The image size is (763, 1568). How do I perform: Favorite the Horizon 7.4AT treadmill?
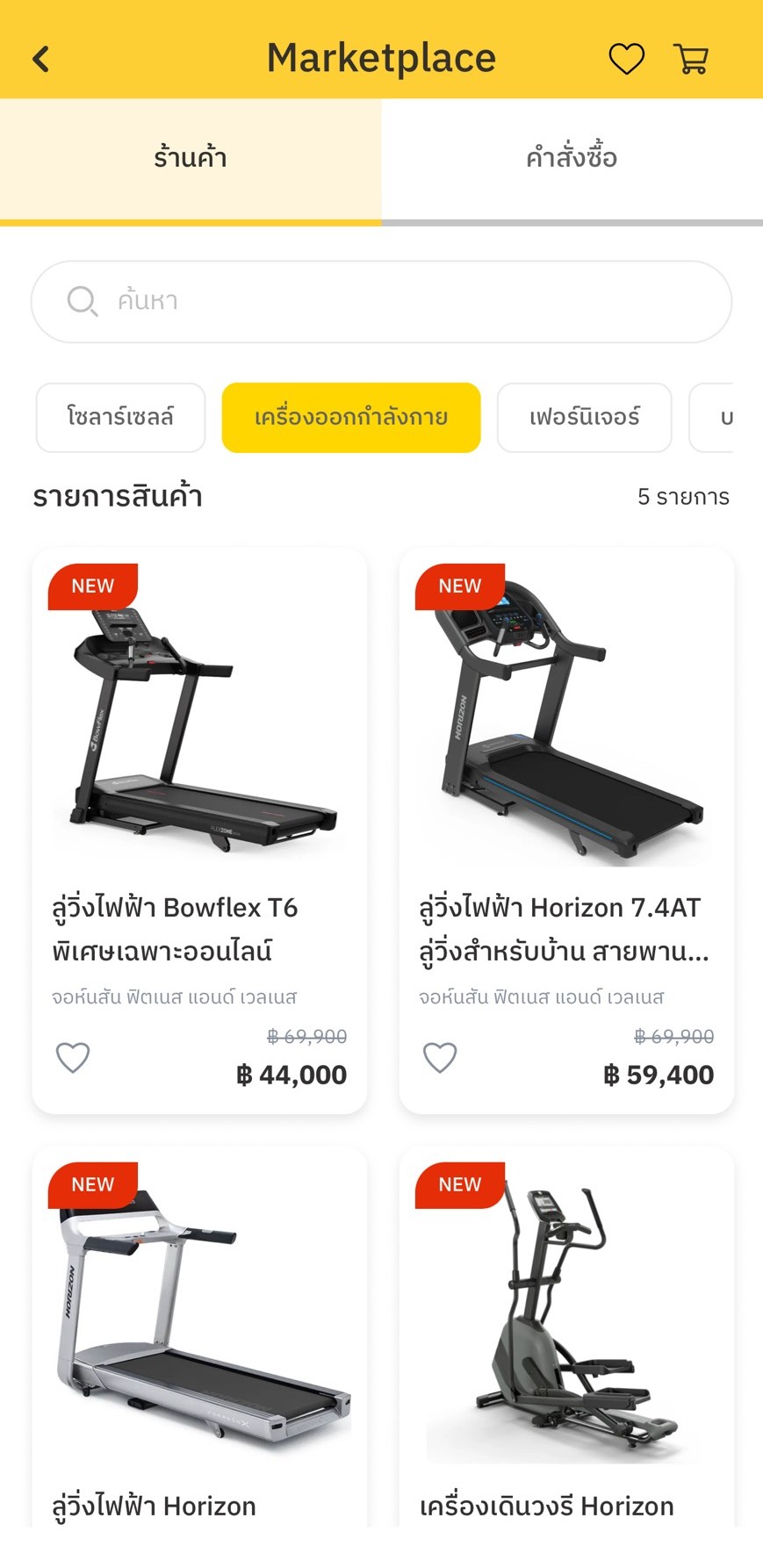[440, 1058]
